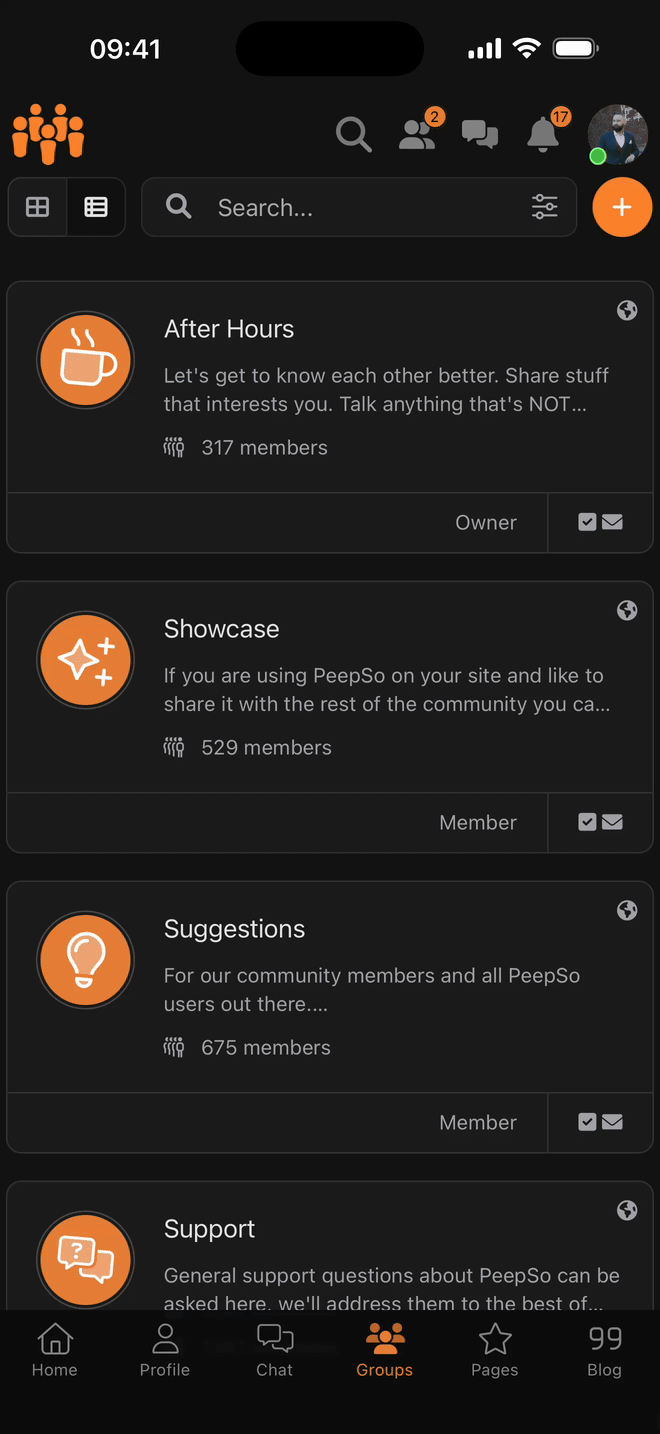660x1434 pixels.
Task: Open the After Hours group
Action: [x=229, y=329]
